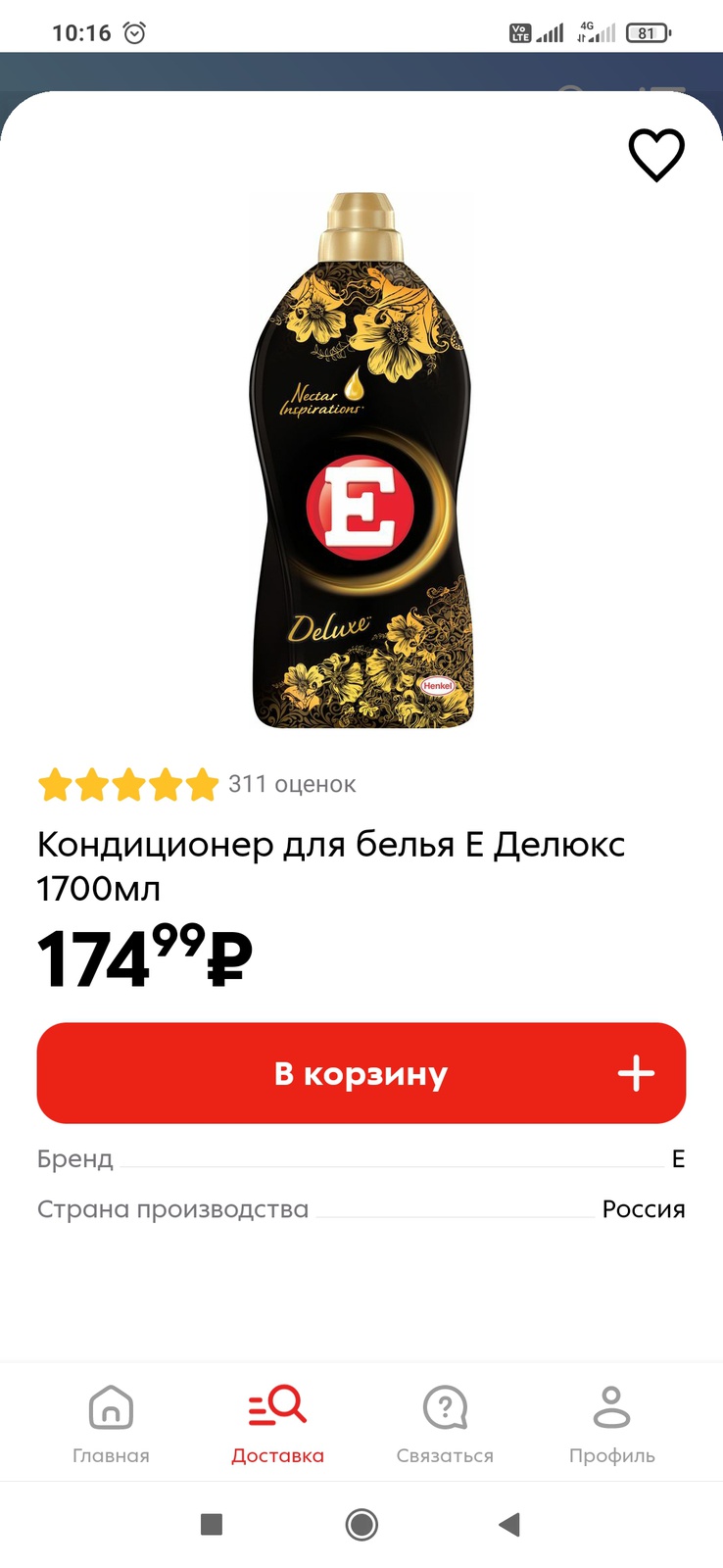Add product to favorites with heart icon

(655, 155)
